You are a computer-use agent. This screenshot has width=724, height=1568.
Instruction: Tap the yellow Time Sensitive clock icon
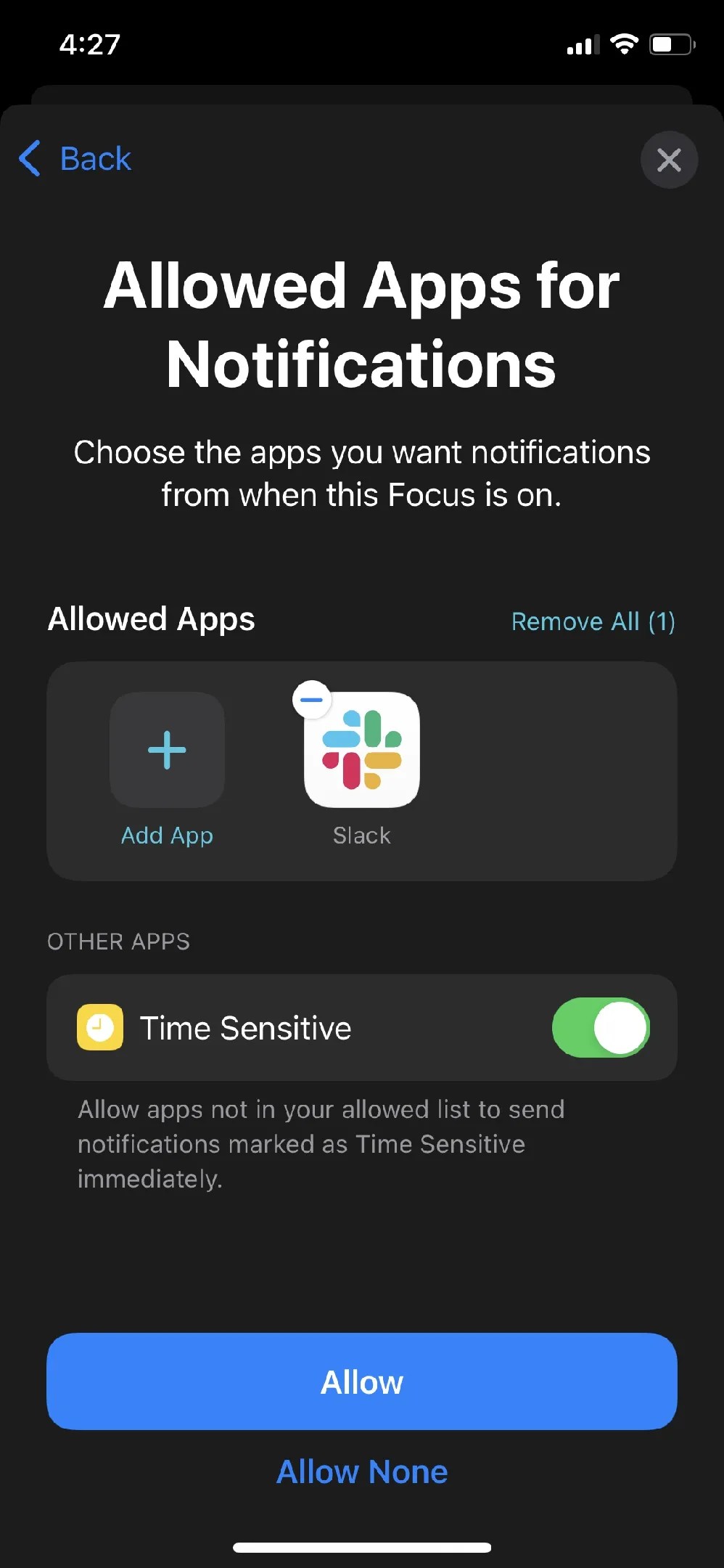coord(100,1027)
